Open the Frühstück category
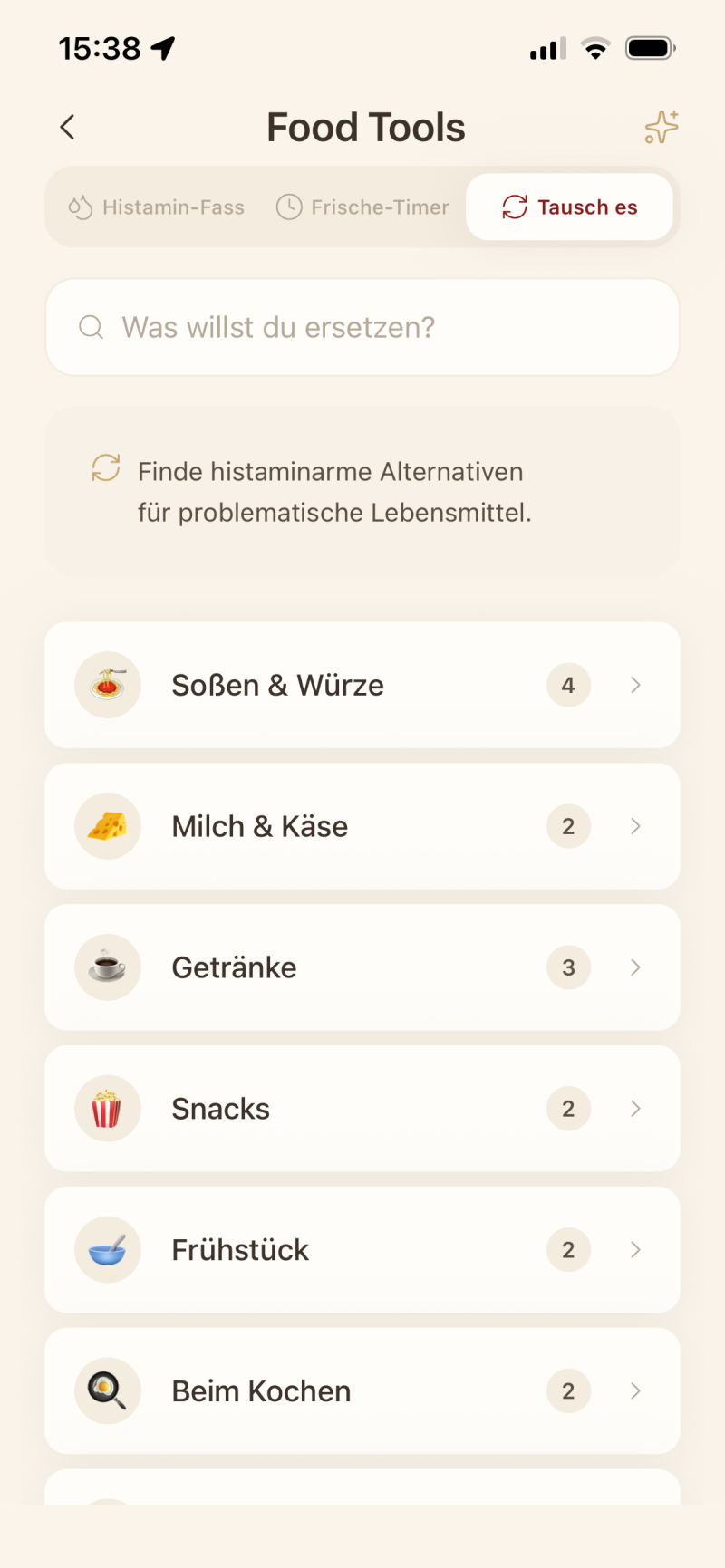Viewport: 725px width, 1568px height. click(x=362, y=1250)
